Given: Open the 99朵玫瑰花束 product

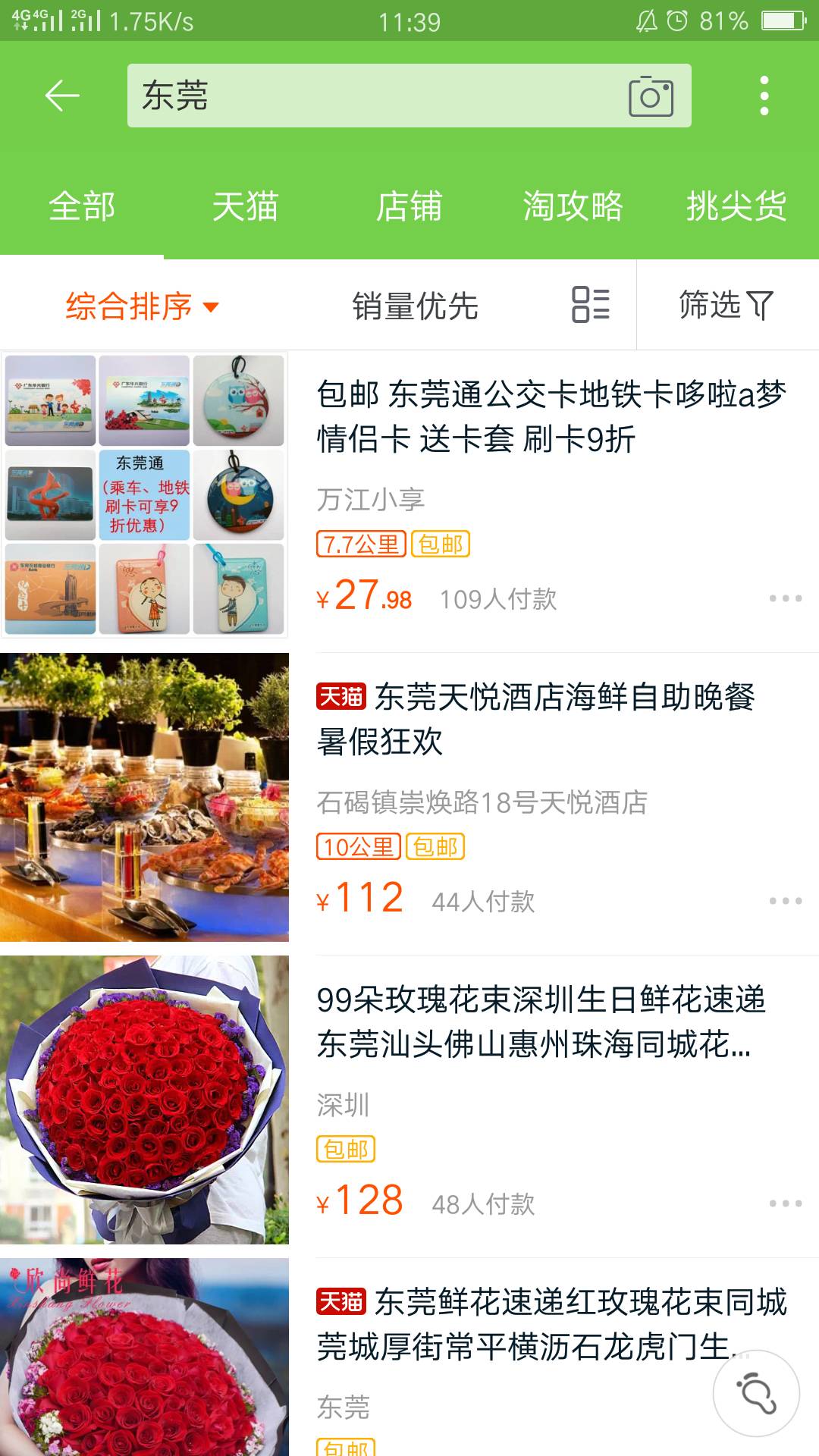Looking at the screenshot, I should [541, 1021].
